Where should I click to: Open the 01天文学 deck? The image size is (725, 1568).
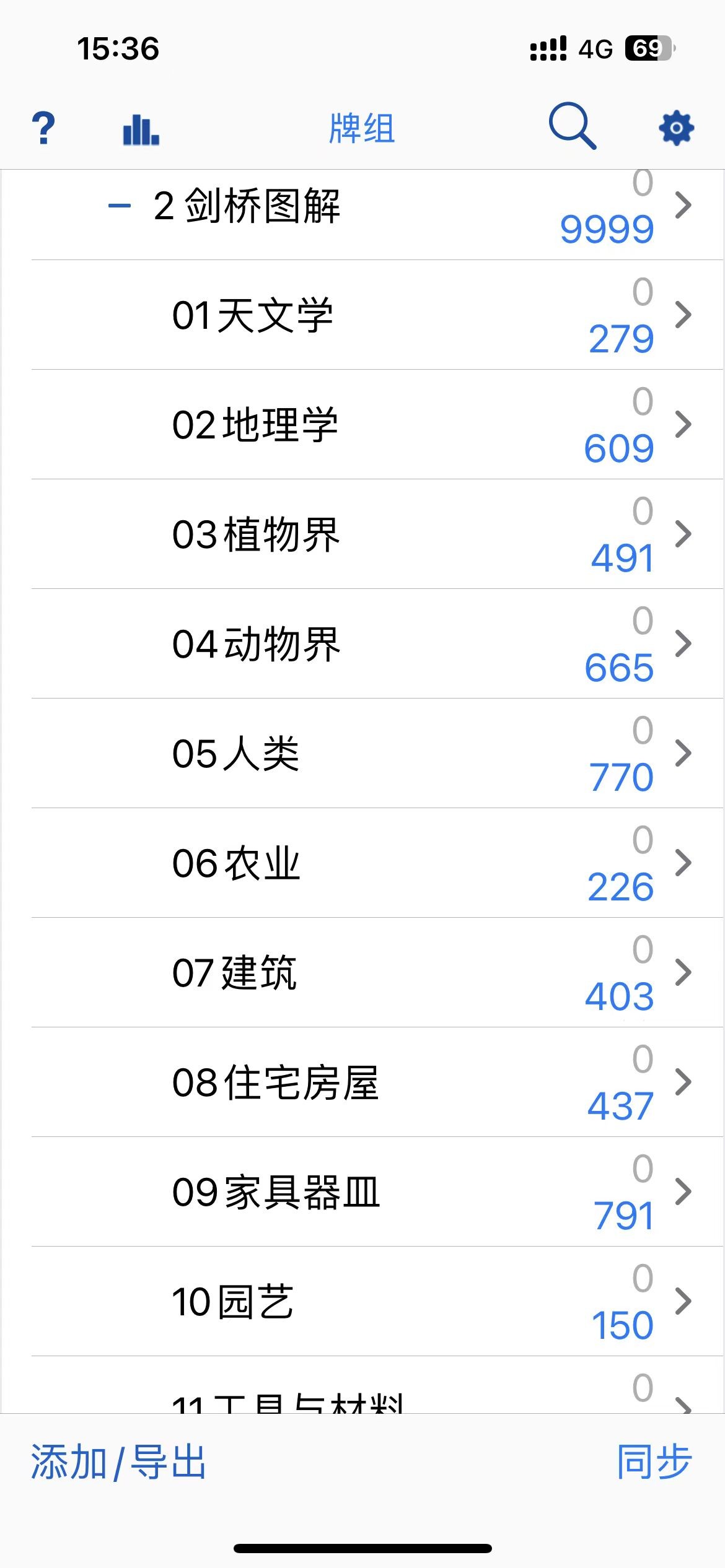click(x=377, y=315)
